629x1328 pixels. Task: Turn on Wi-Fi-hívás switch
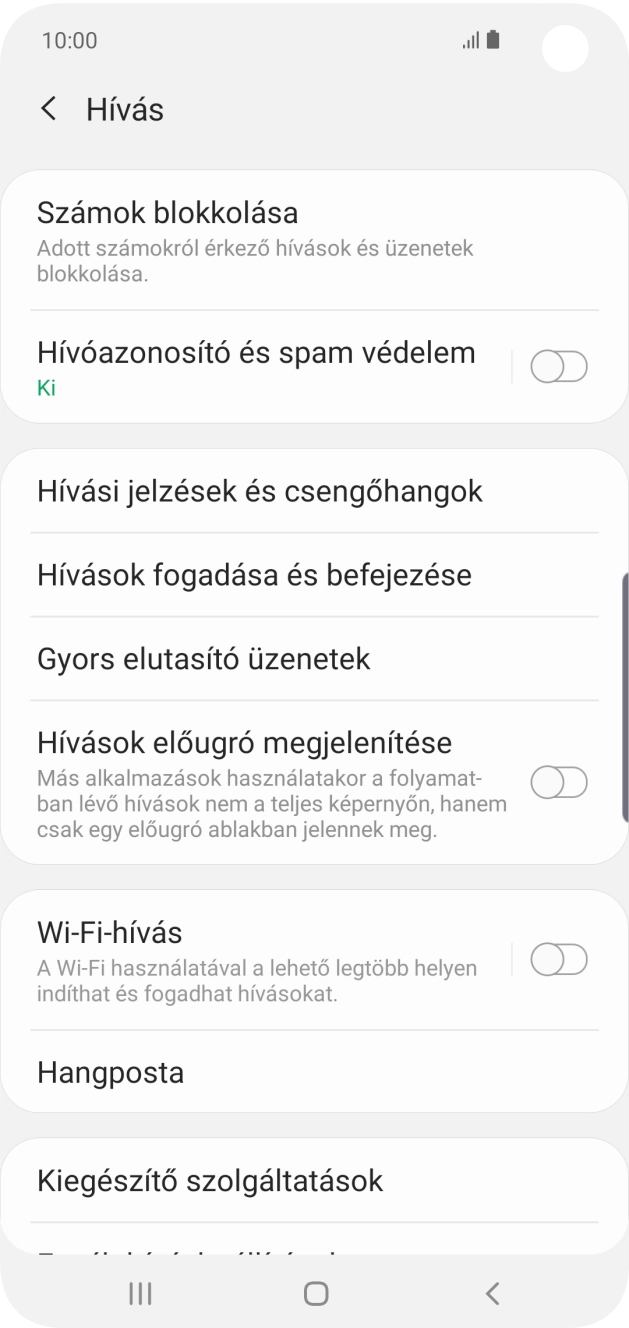[x=558, y=960]
